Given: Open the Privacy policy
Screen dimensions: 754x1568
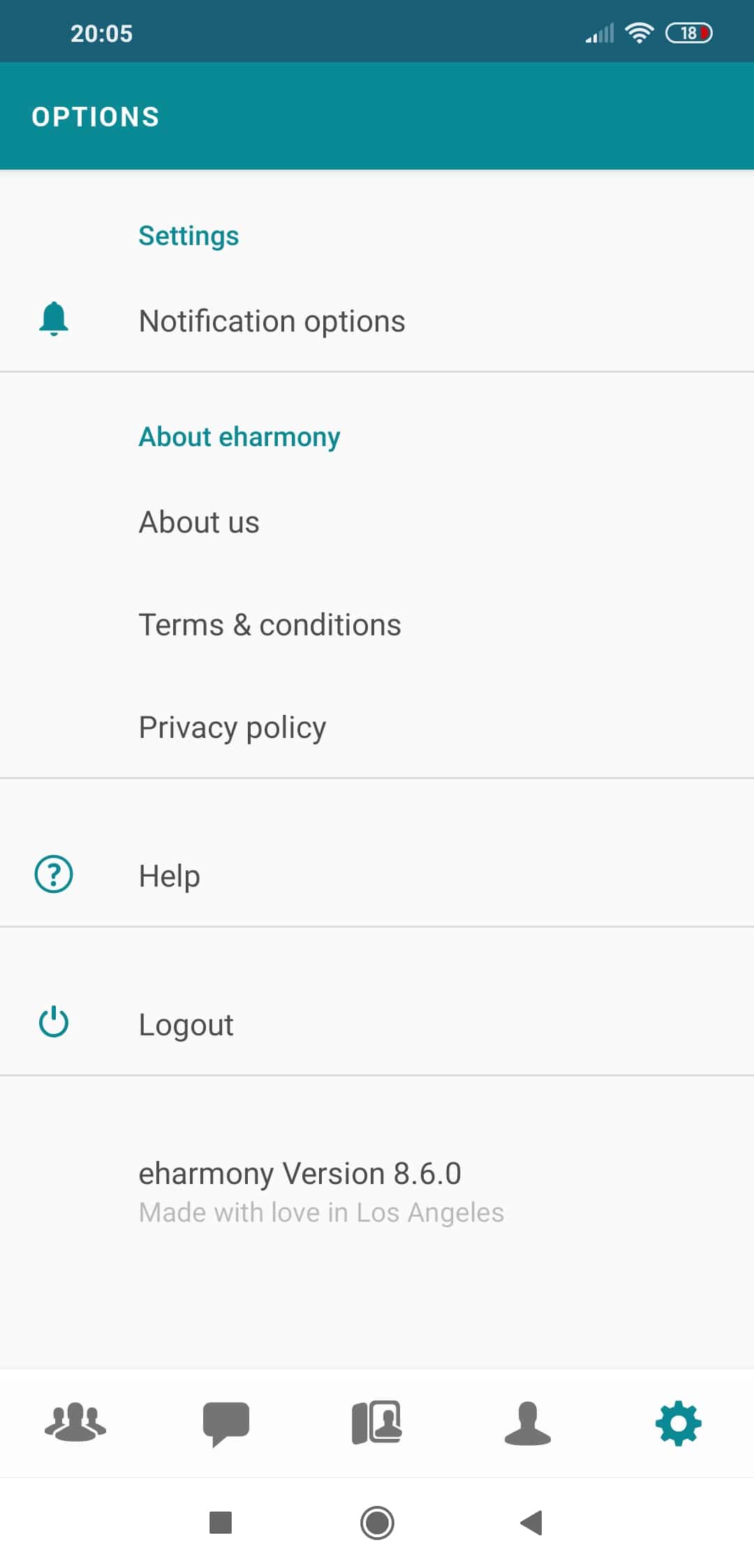Looking at the screenshot, I should point(232,727).
